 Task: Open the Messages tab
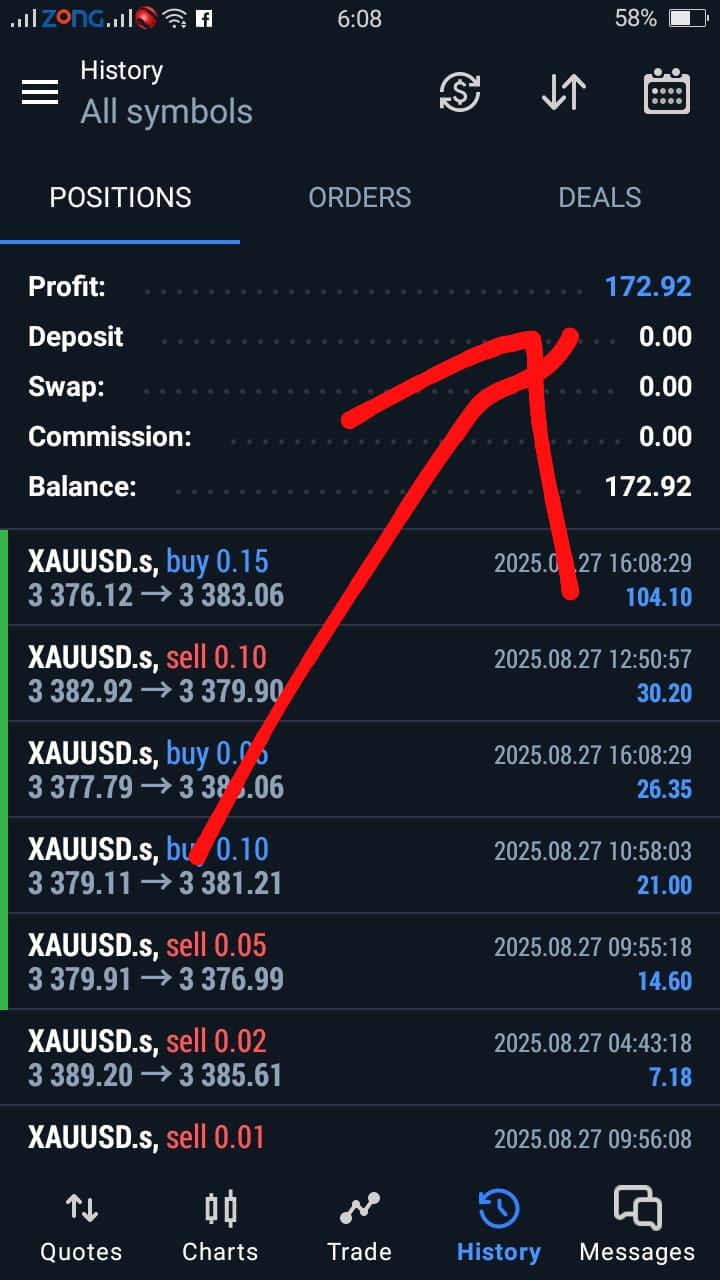[637, 1226]
